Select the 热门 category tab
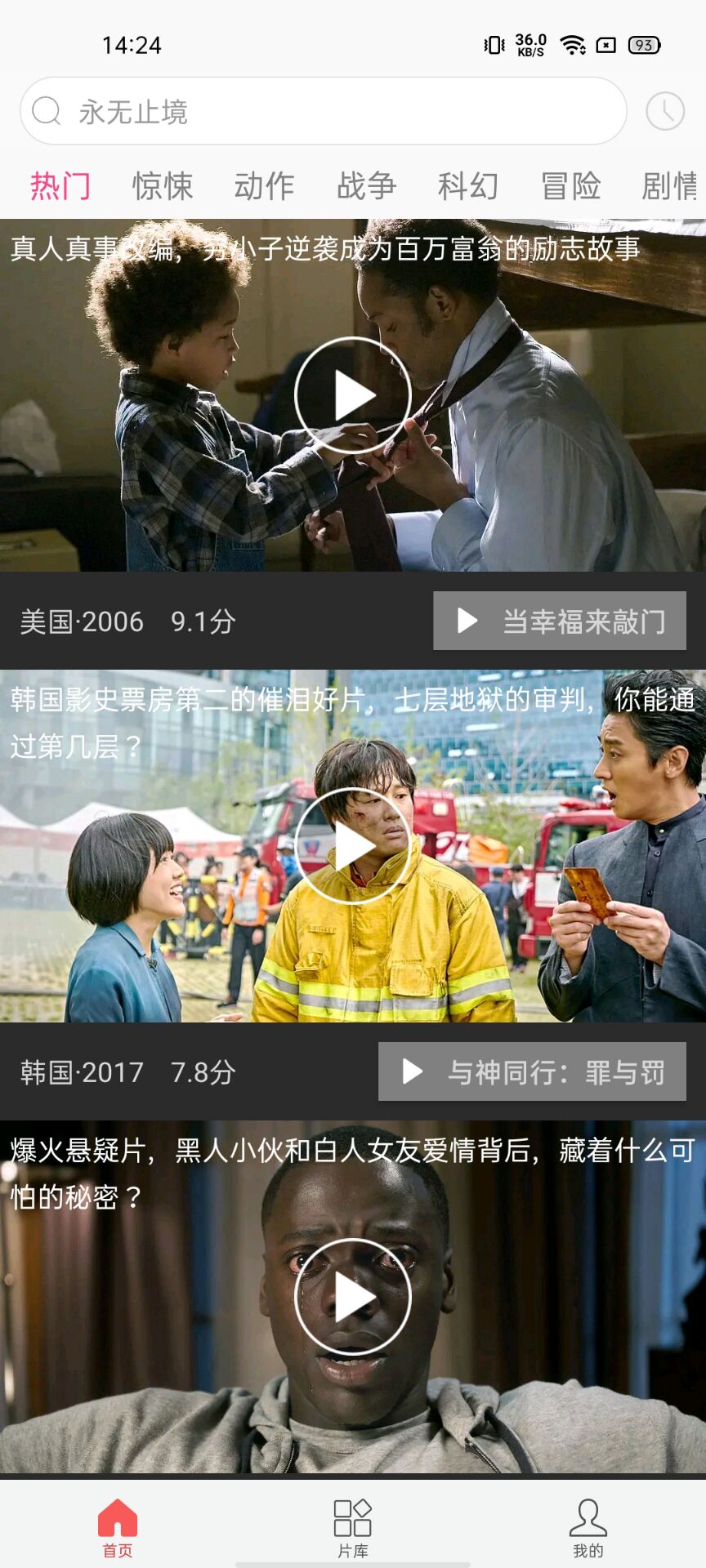The image size is (706, 1568). click(60, 186)
